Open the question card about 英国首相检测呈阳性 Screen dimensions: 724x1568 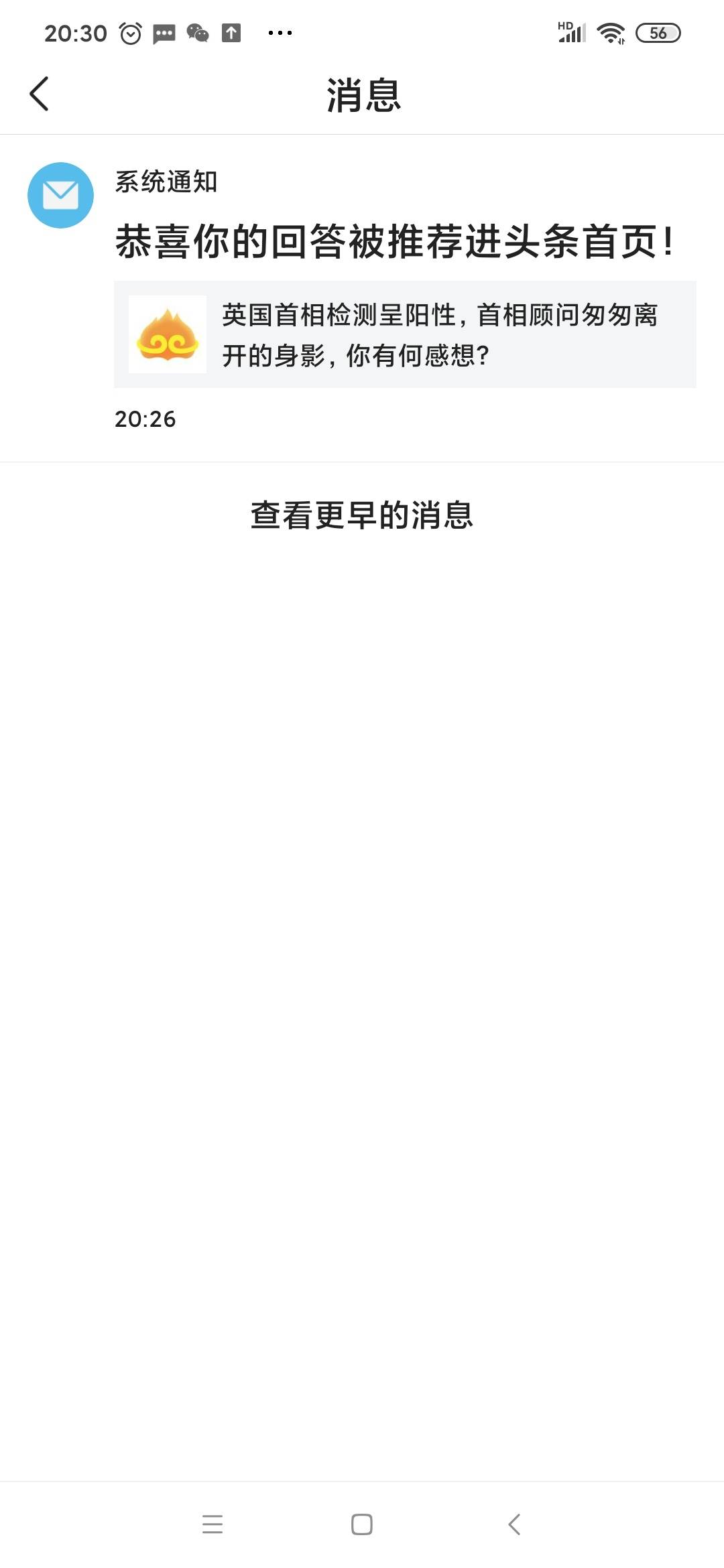tap(405, 334)
